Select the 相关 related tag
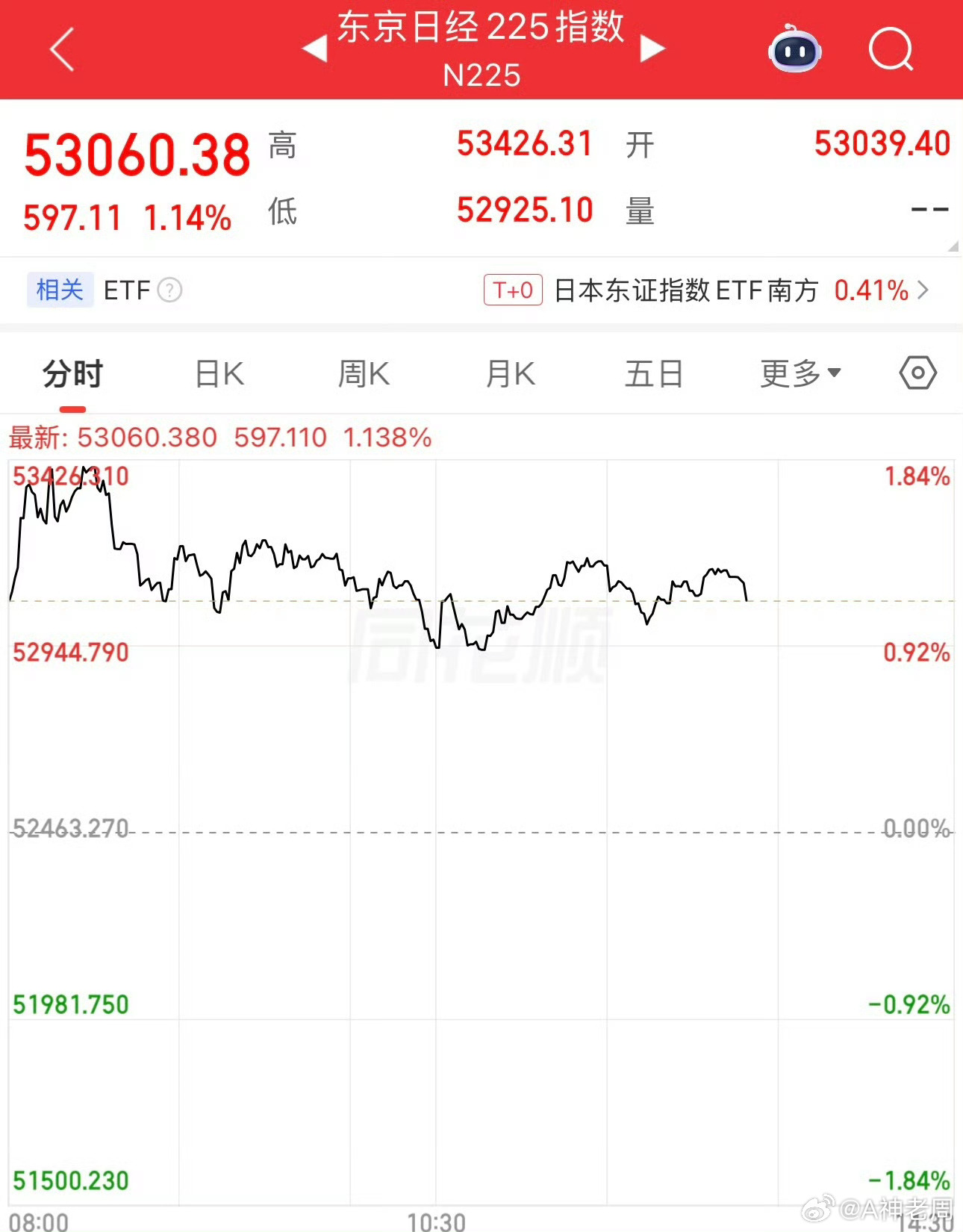963x1232 pixels. [x=59, y=290]
